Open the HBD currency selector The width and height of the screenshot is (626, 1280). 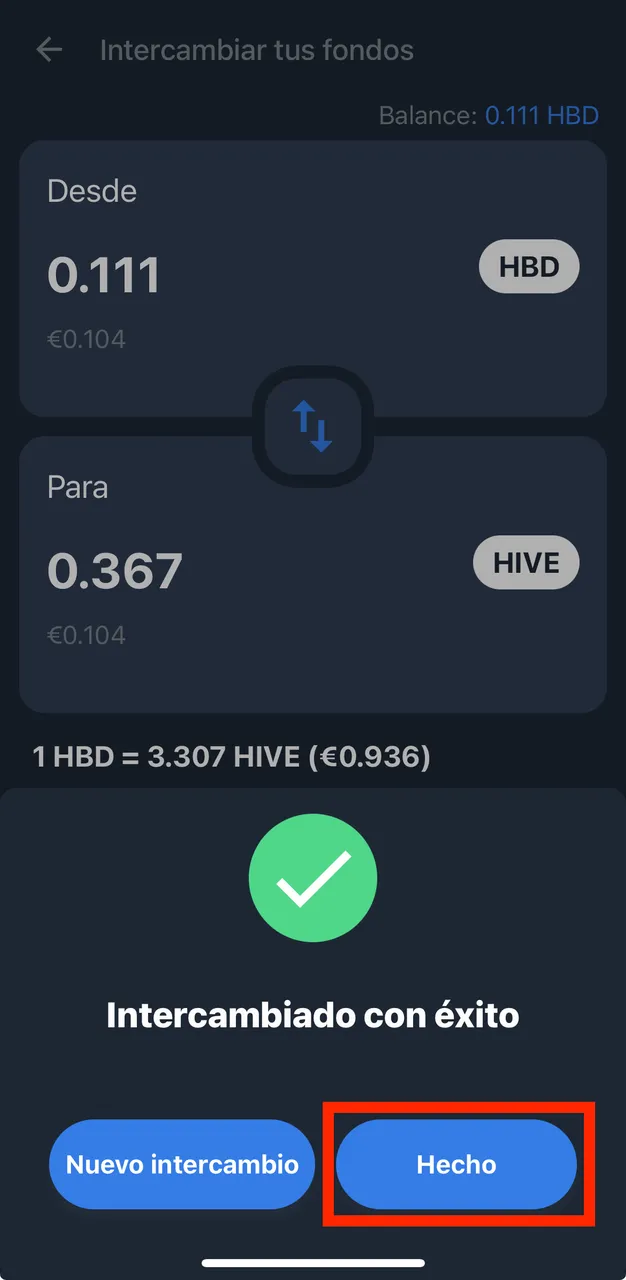pos(529,267)
